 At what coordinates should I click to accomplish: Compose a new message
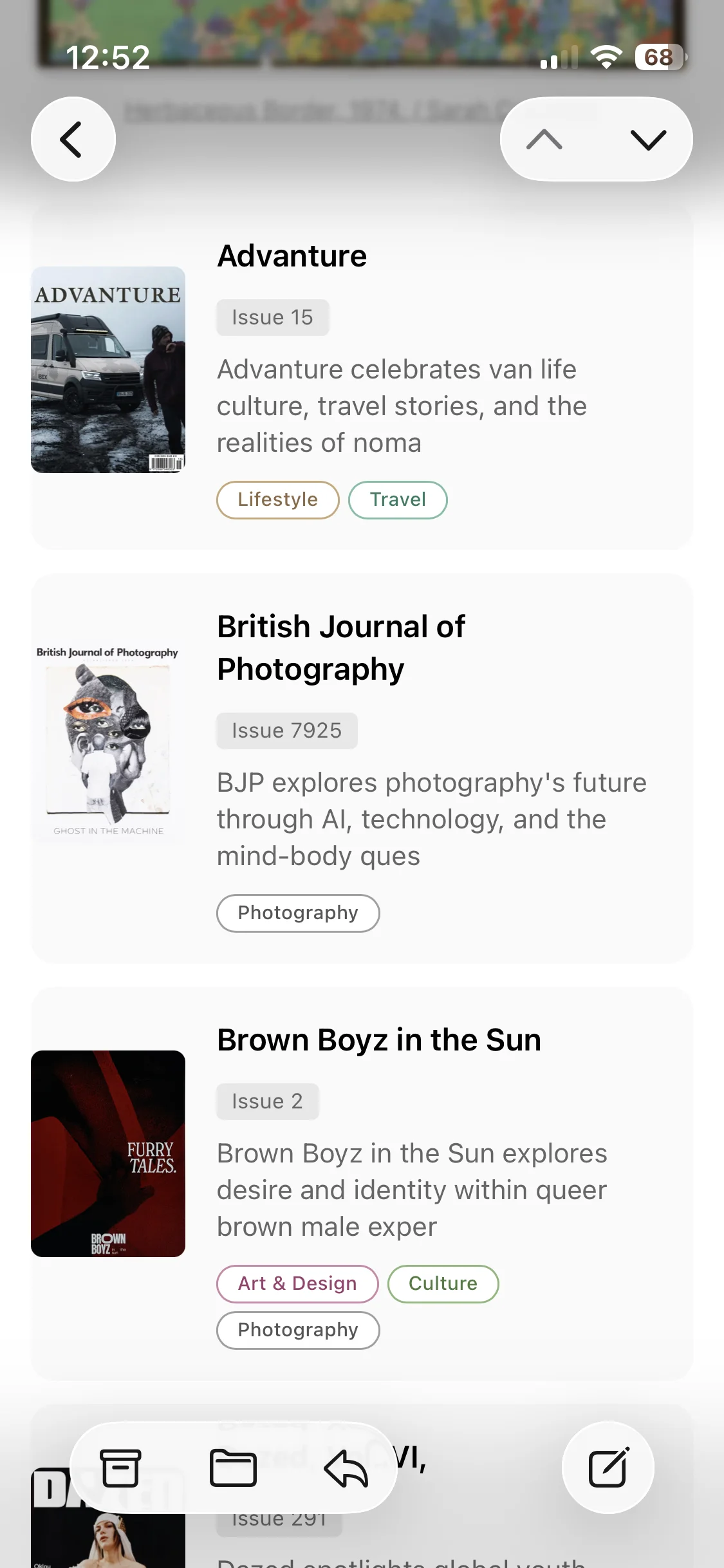pos(608,1468)
